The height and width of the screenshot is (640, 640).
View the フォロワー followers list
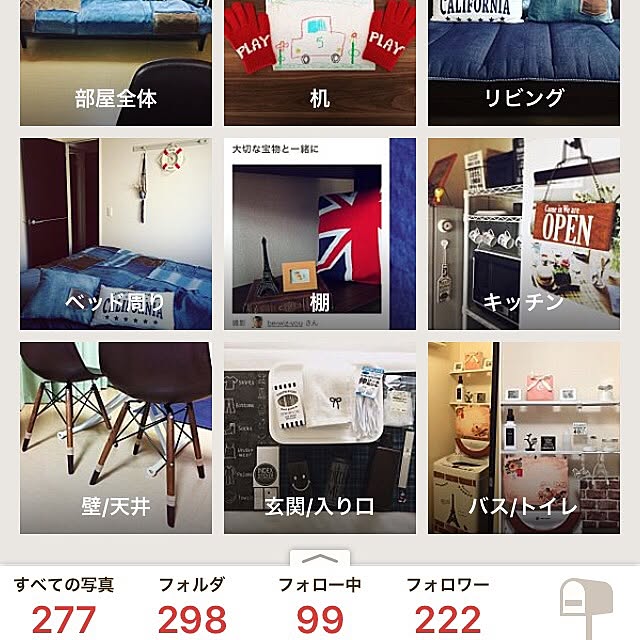[x=447, y=605]
